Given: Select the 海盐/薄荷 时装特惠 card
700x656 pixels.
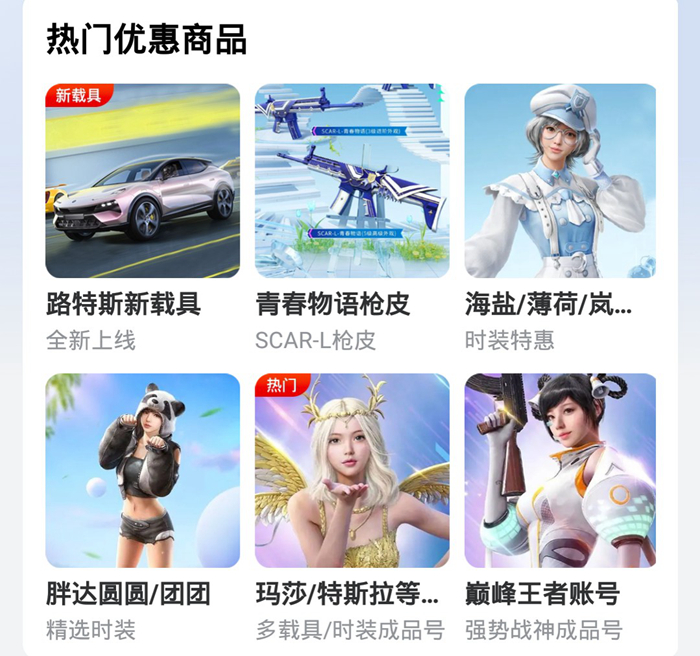Looking at the screenshot, I should [x=560, y=181].
